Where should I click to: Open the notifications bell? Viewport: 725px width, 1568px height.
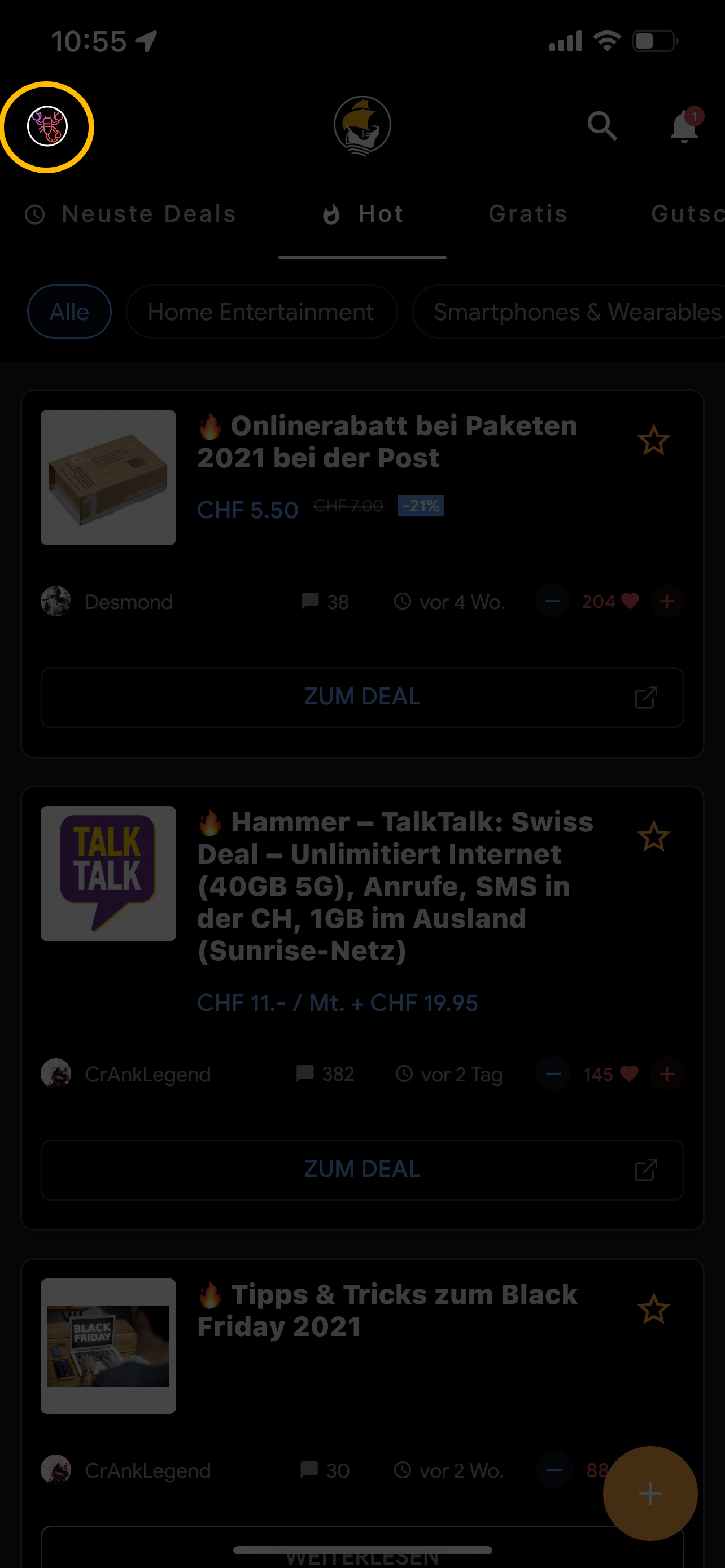click(684, 127)
